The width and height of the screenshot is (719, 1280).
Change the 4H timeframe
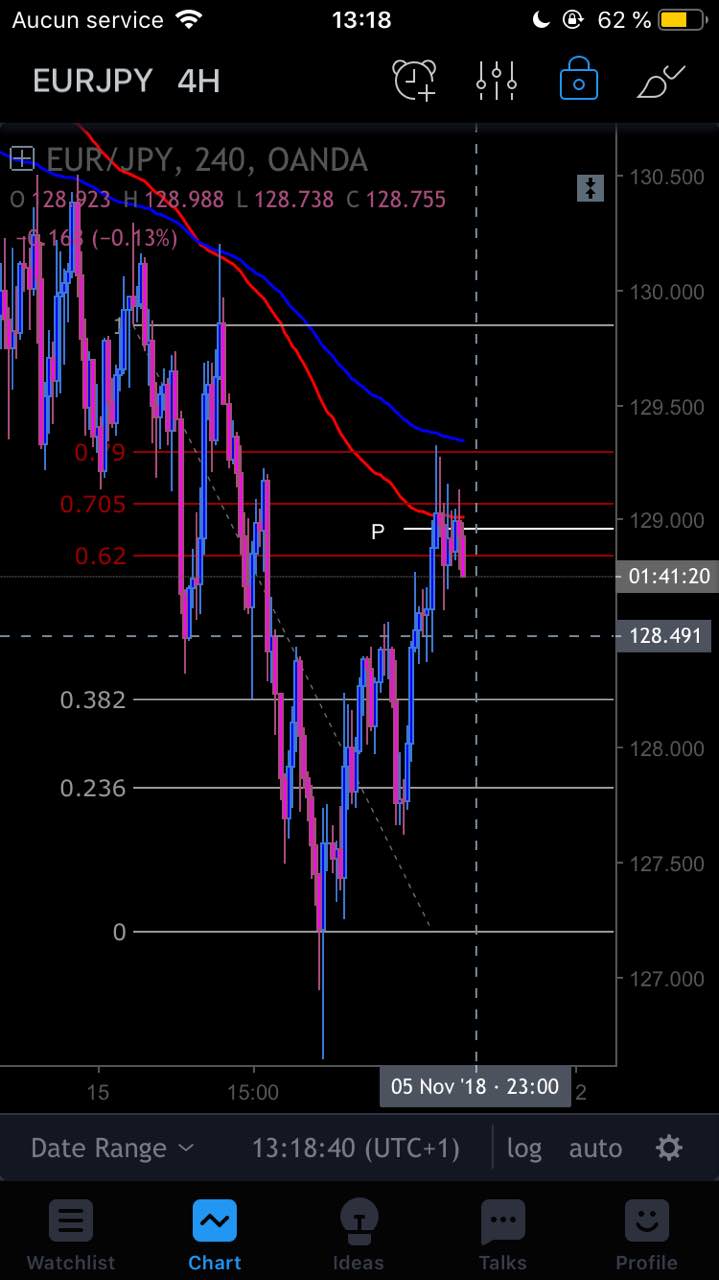pyautogui.click(x=198, y=81)
